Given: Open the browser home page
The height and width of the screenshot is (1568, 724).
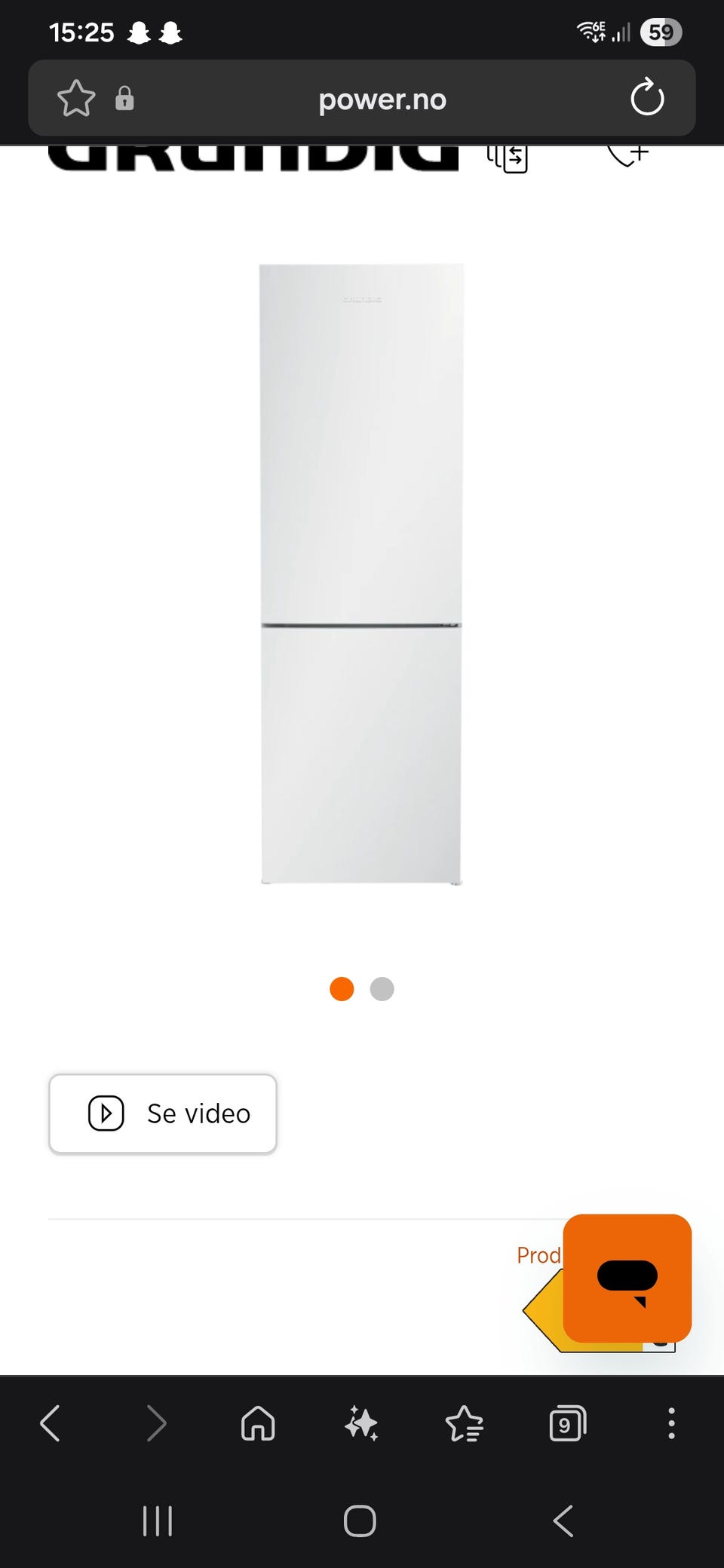Looking at the screenshot, I should coord(258,1424).
